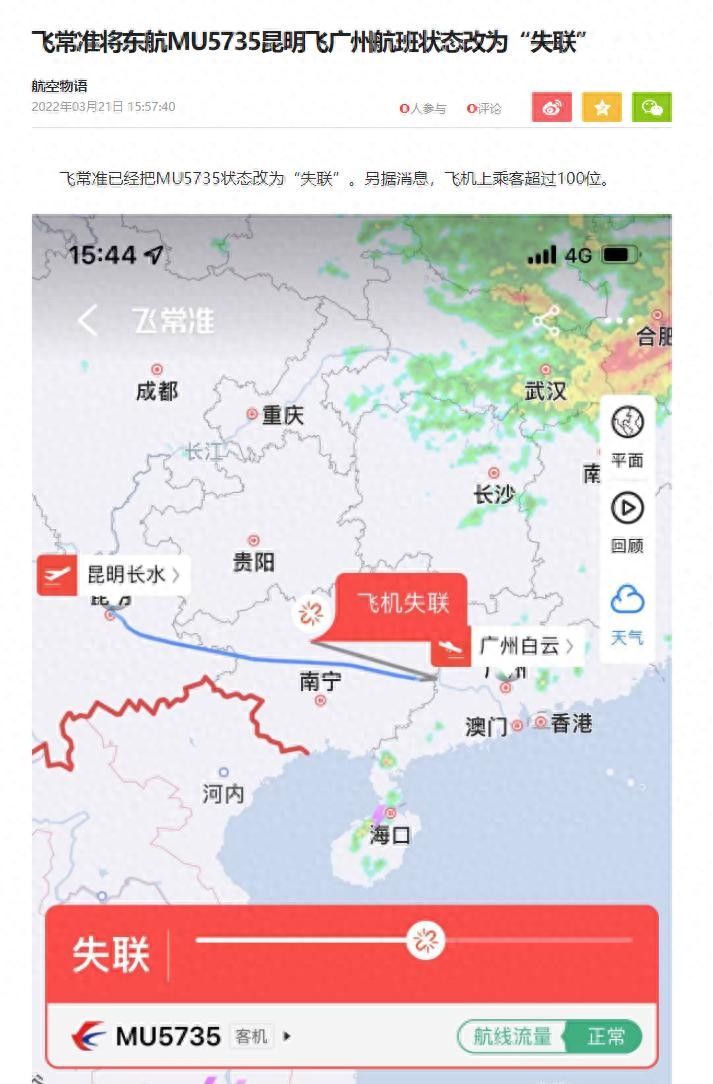
Task: Share the article to WeChat
Action: click(x=652, y=108)
